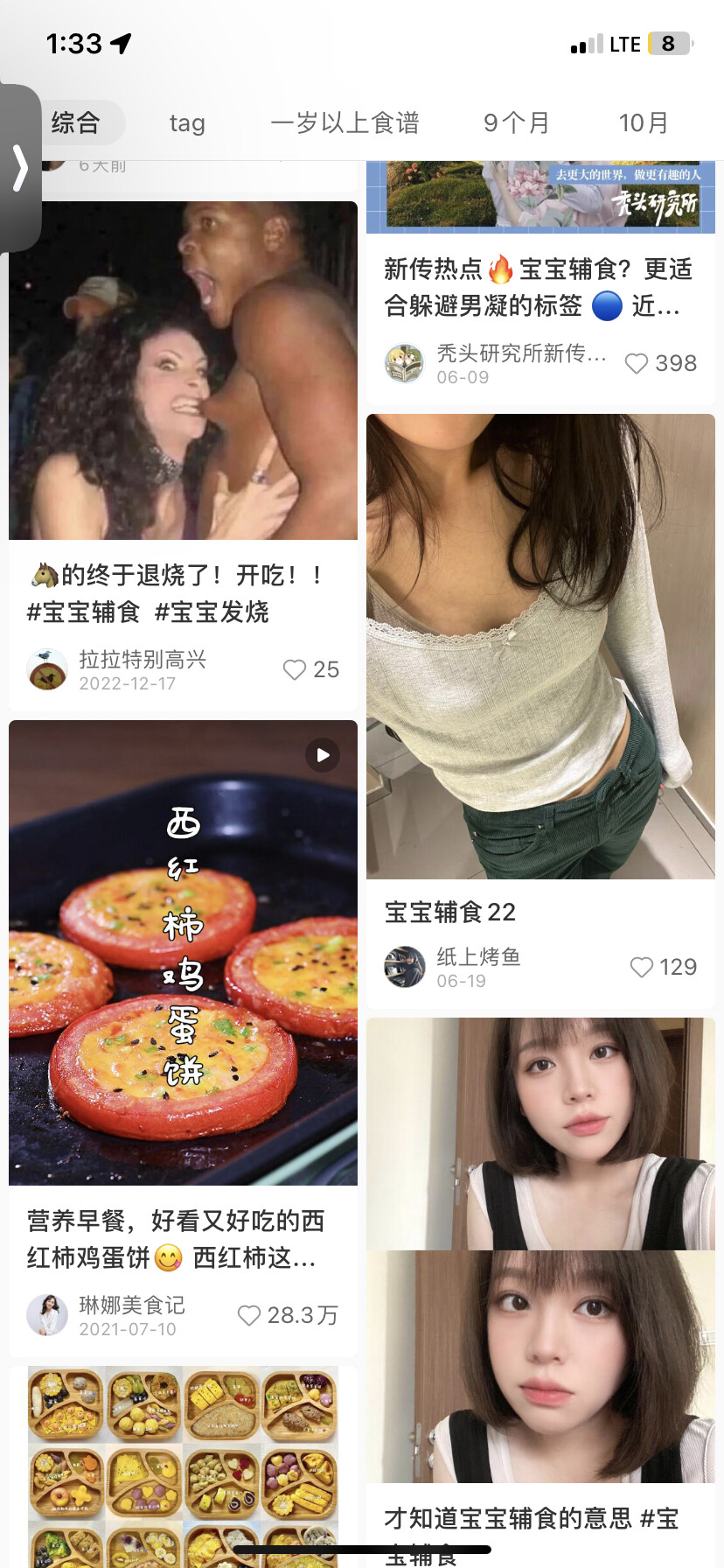Visit 纸上烤鱼's profile

pyautogui.click(x=405, y=968)
